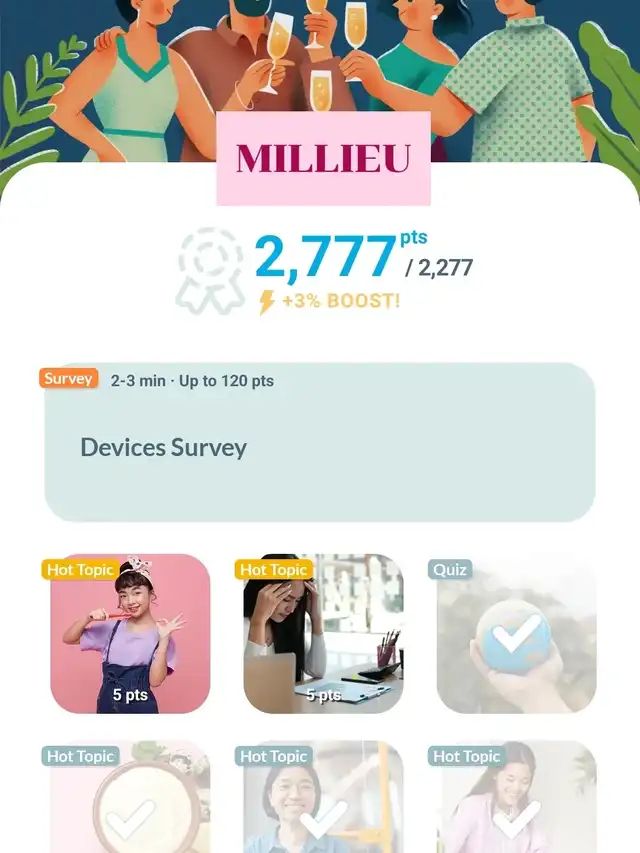The image size is (640, 853).
Task: Open the completed Quiz tile
Action: click(516, 635)
